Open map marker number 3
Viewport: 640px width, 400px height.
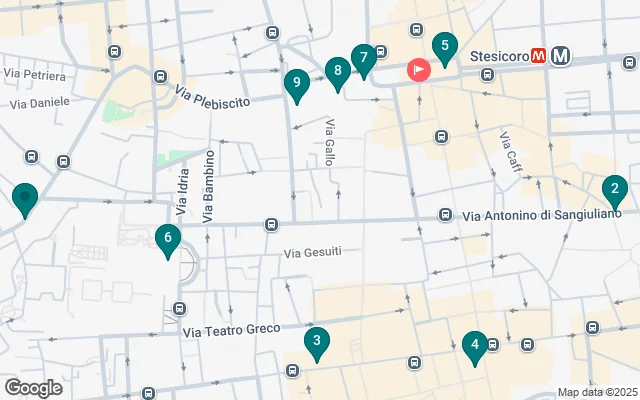point(317,343)
